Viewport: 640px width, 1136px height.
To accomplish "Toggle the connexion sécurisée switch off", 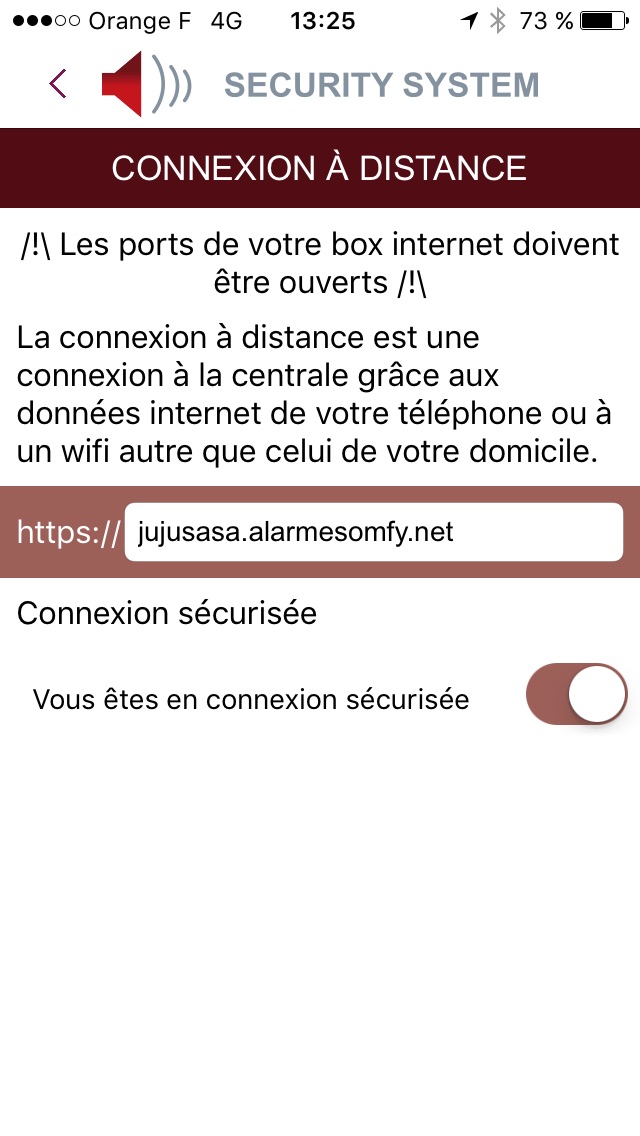I will [x=576, y=693].
